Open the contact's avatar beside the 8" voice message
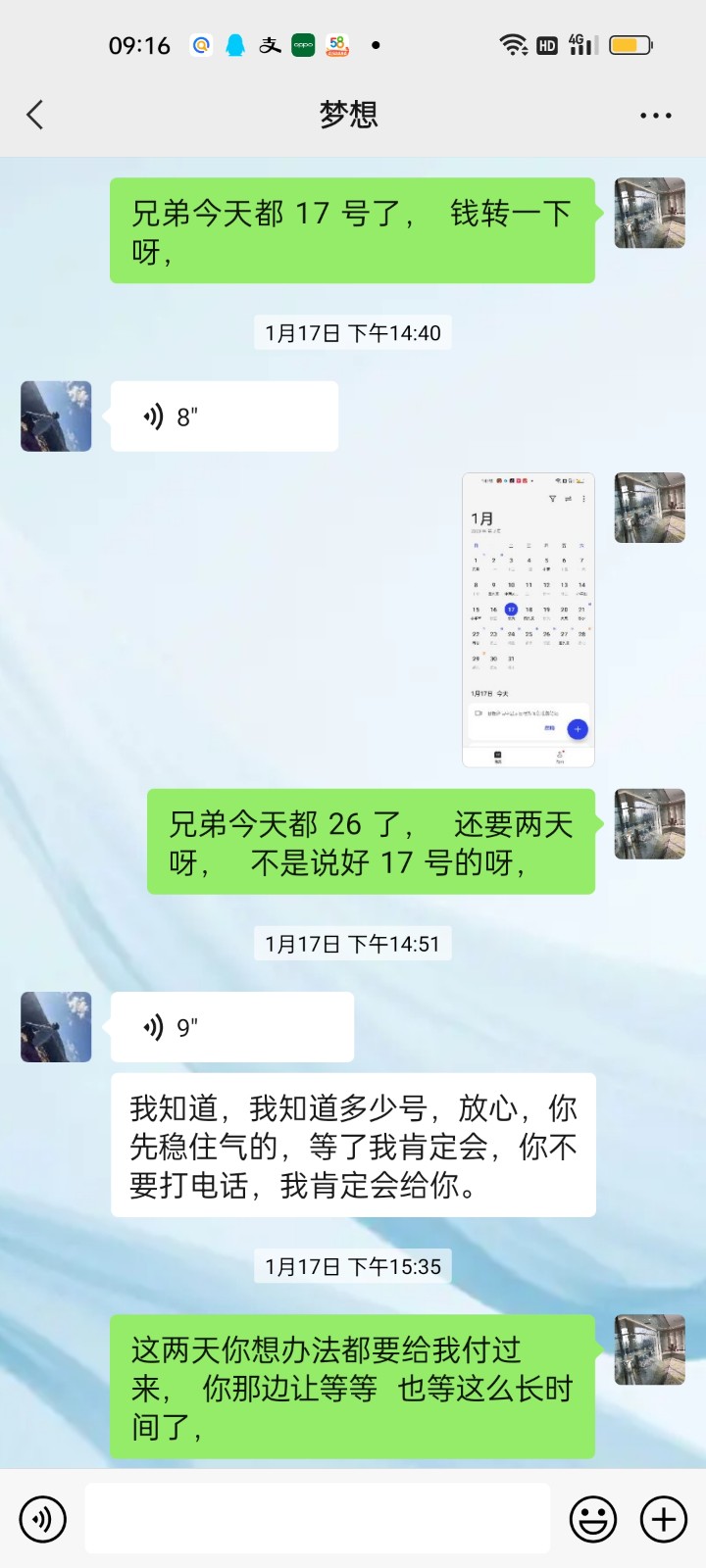 click(x=56, y=416)
